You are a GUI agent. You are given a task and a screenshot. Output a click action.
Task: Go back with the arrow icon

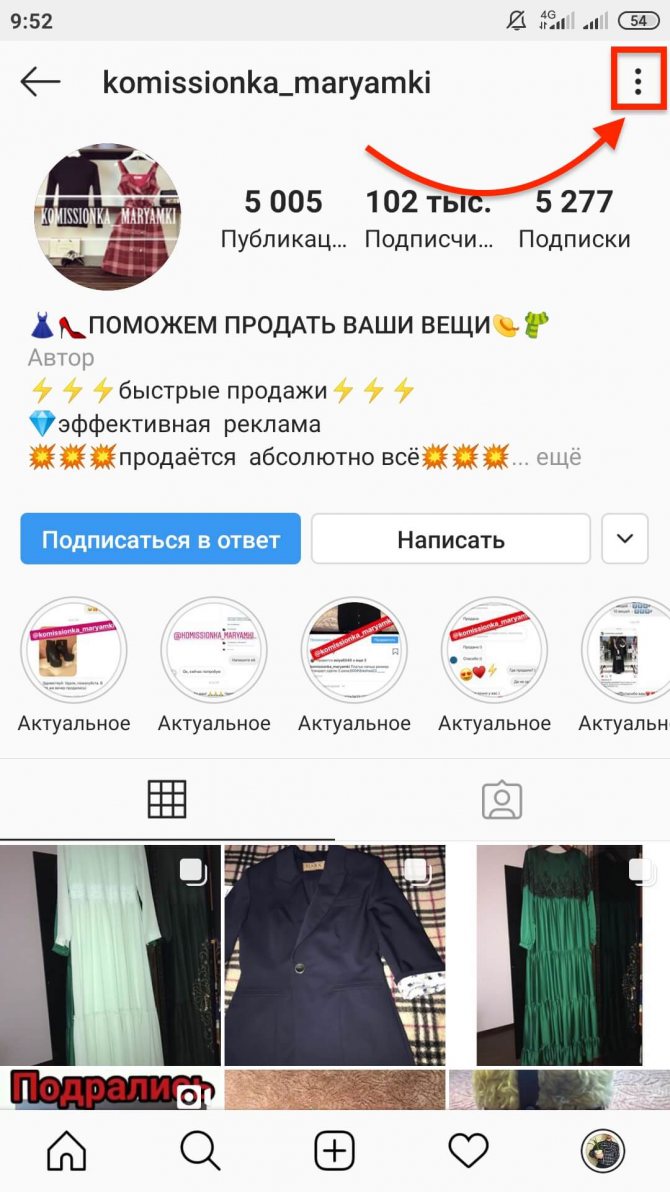(x=41, y=82)
